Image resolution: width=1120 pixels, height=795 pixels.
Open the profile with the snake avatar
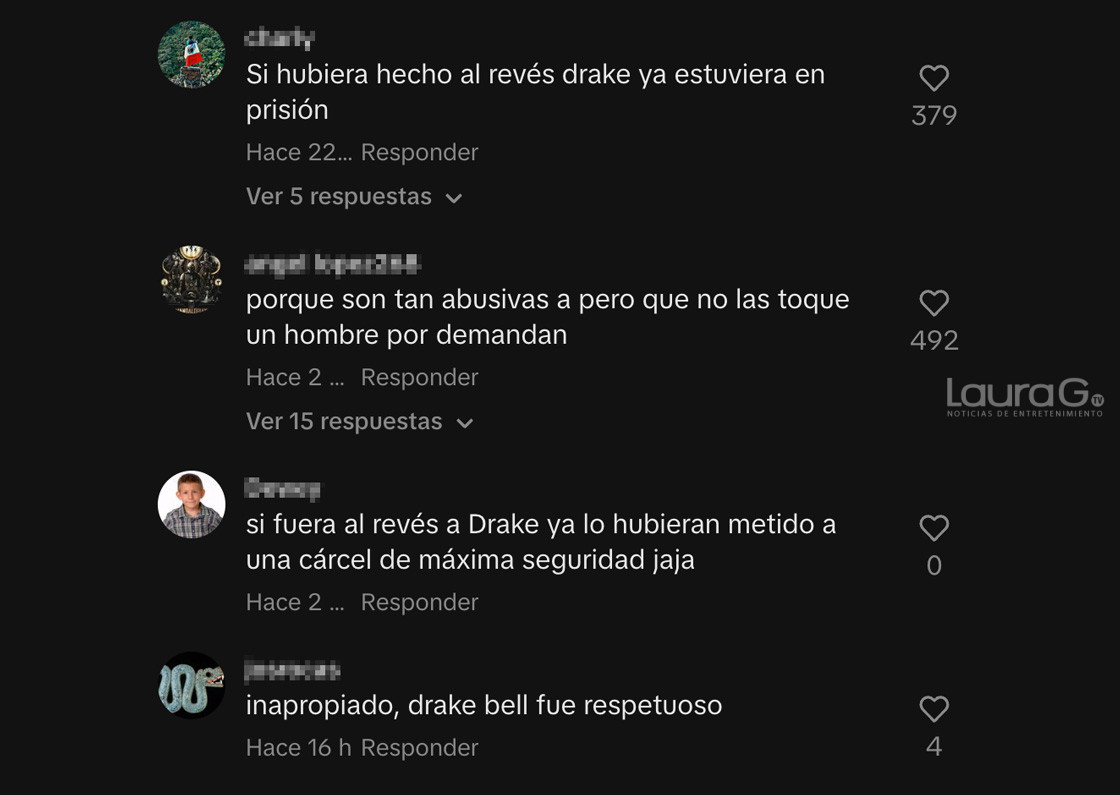(191, 686)
